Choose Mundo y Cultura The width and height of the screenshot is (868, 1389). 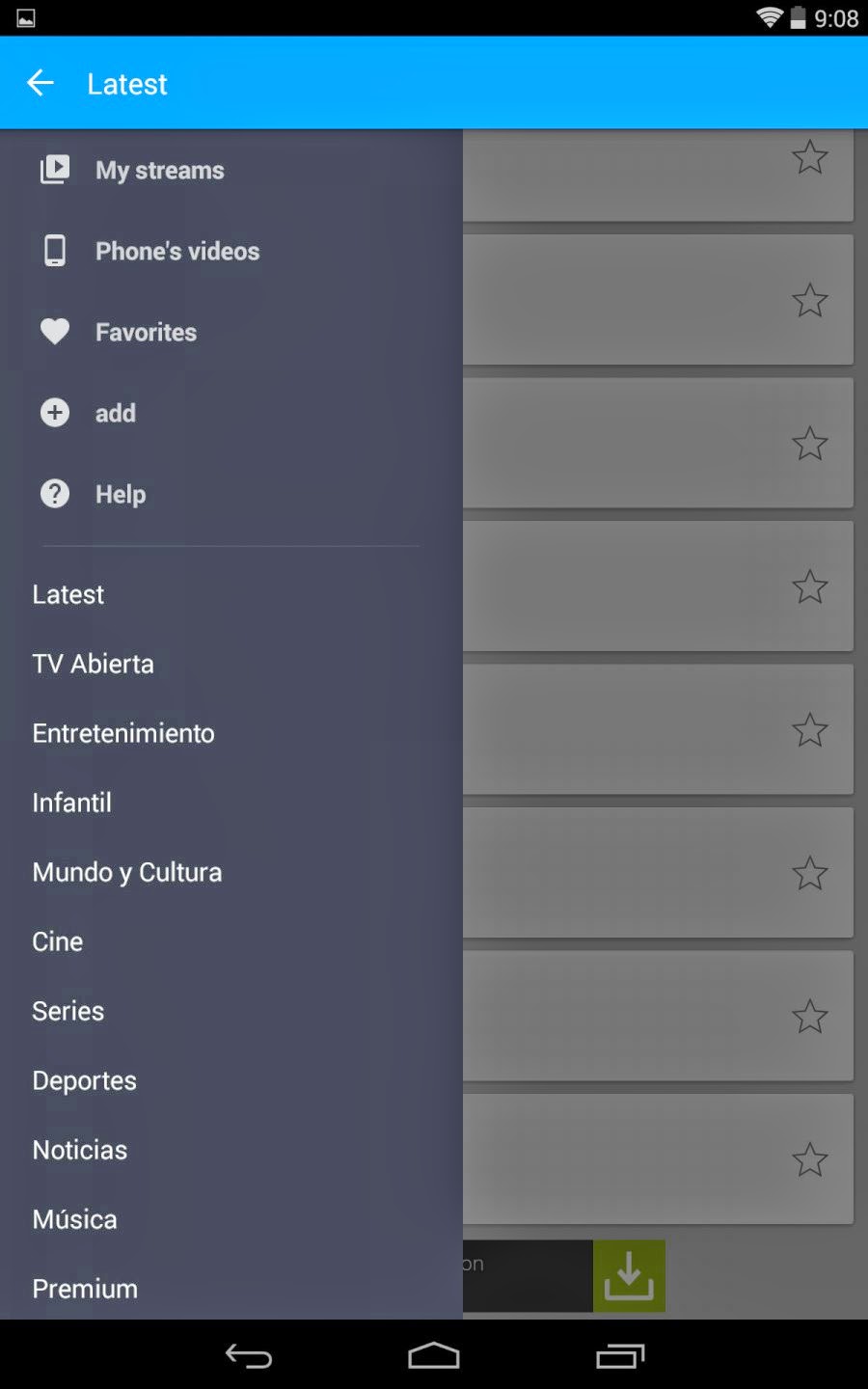(x=231, y=872)
